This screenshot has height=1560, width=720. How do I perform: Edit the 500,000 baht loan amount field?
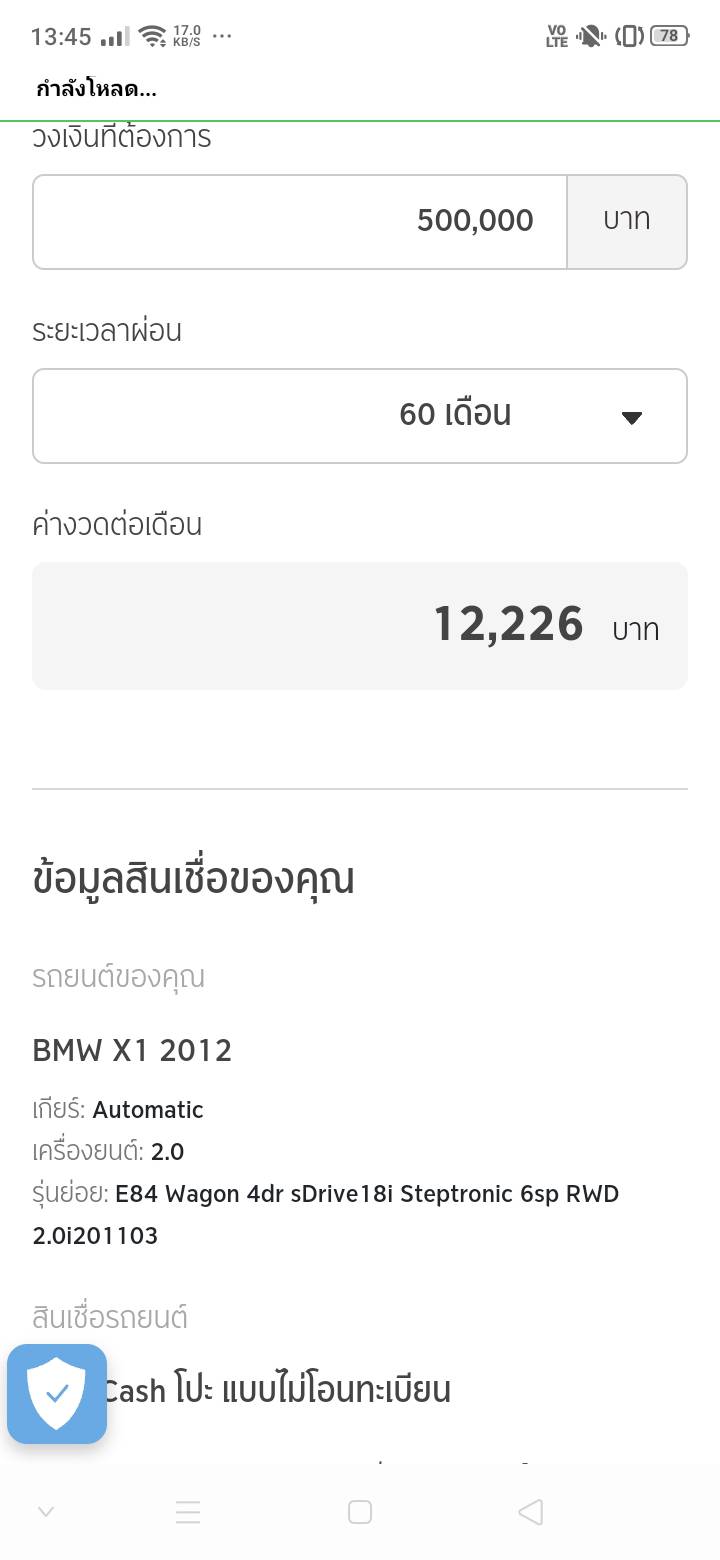(300, 221)
